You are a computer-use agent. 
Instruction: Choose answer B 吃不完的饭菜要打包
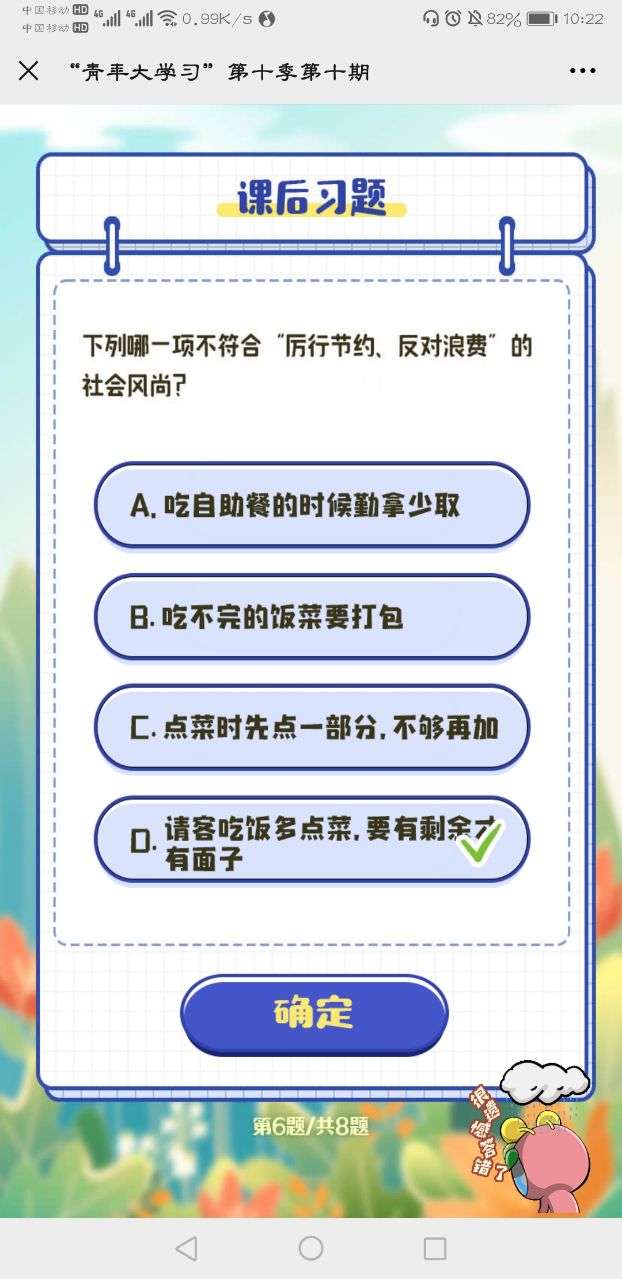pos(311,617)
